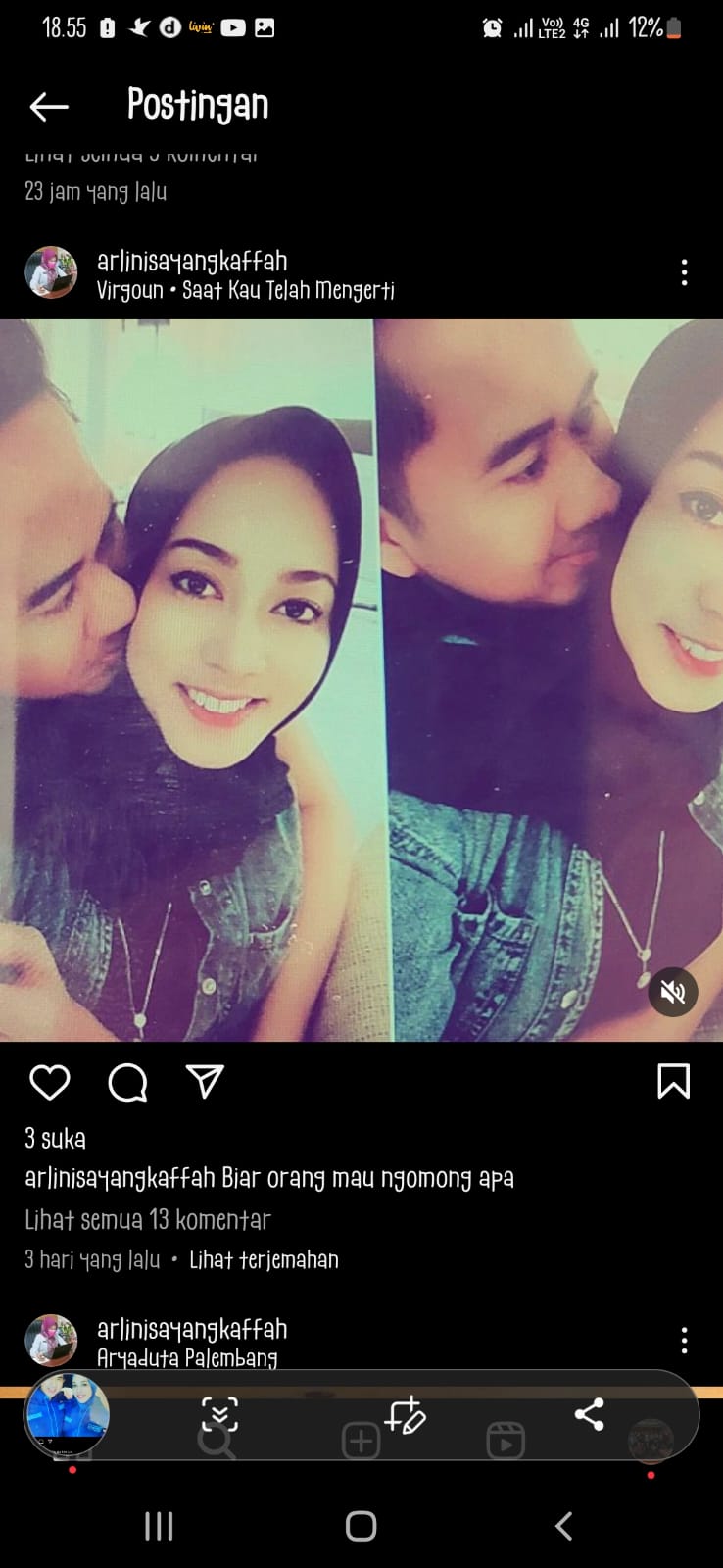Open options menu for Aryaduta Palembang post
Viewport: 723px width, 1568px height.
point(684,1340)
